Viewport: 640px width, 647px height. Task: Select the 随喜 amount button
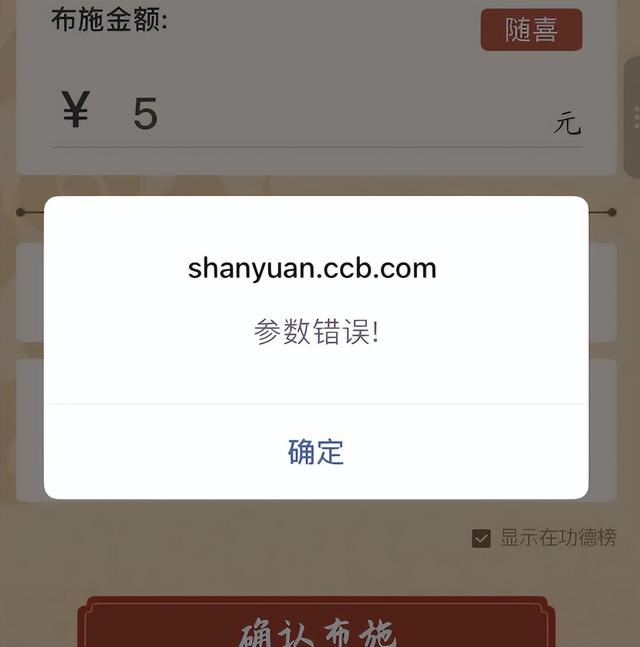click(x=531, y=30)
